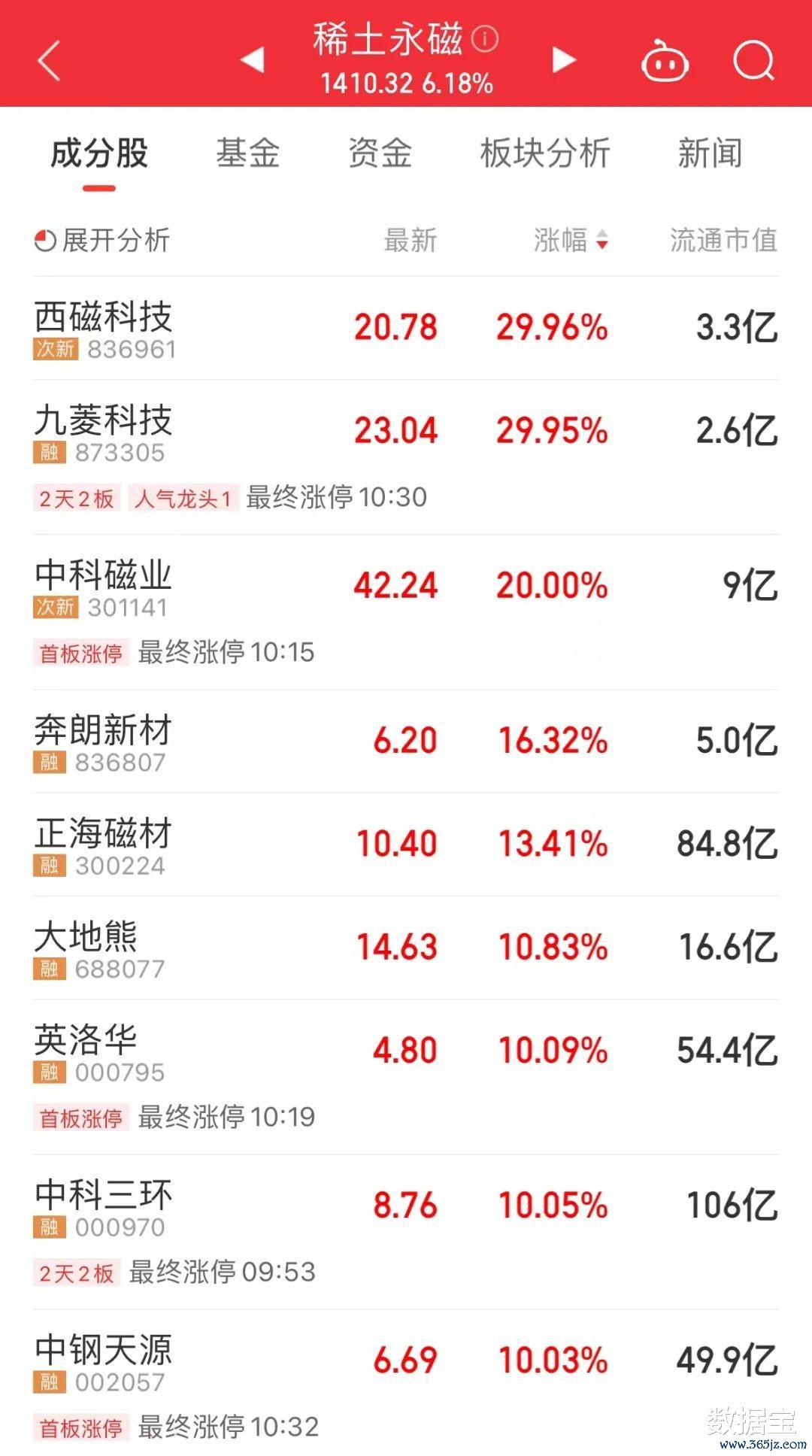View 大地熊 688077 details

coord(406,948)
